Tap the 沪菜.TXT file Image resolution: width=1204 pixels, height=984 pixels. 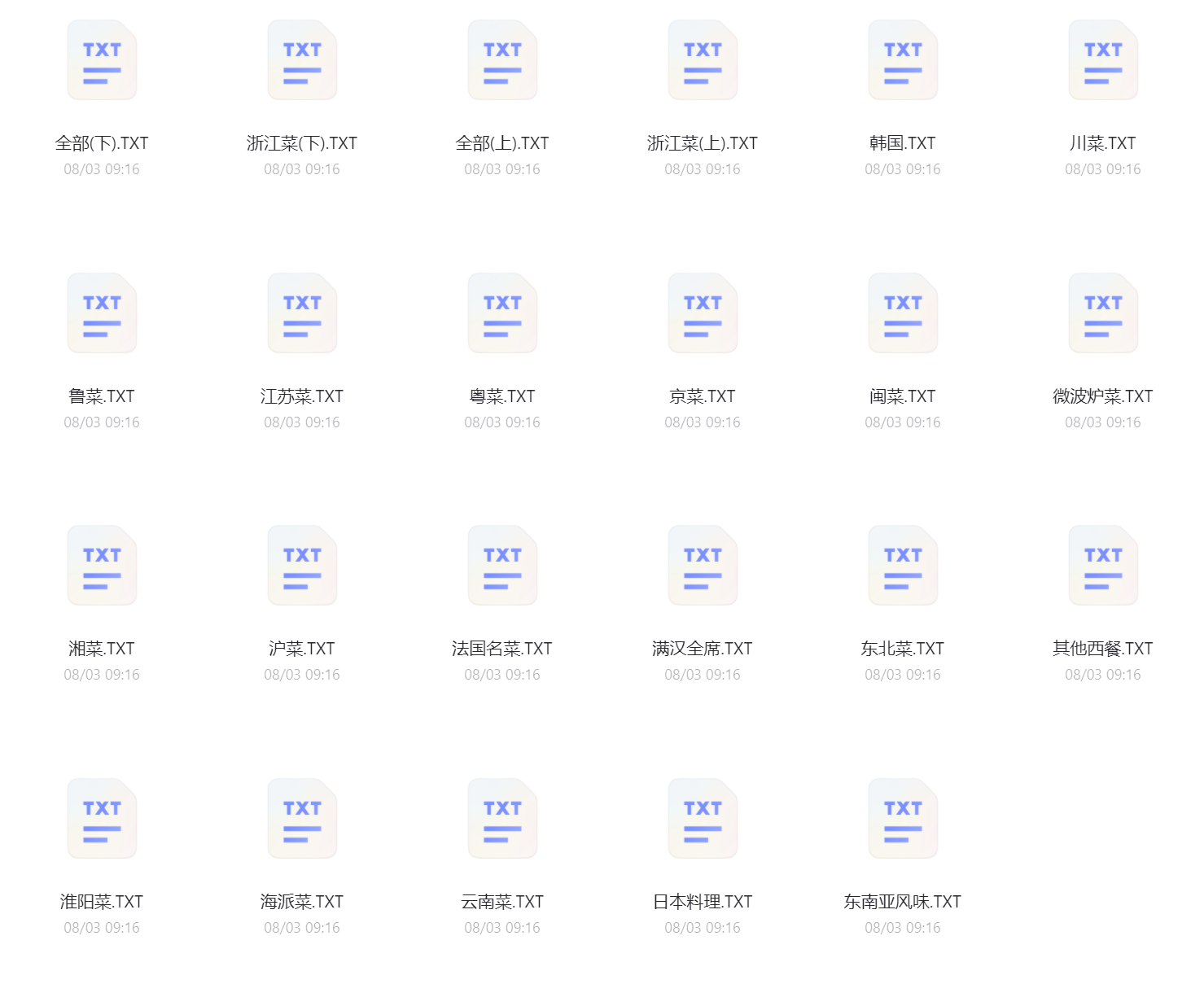[302, 566]
